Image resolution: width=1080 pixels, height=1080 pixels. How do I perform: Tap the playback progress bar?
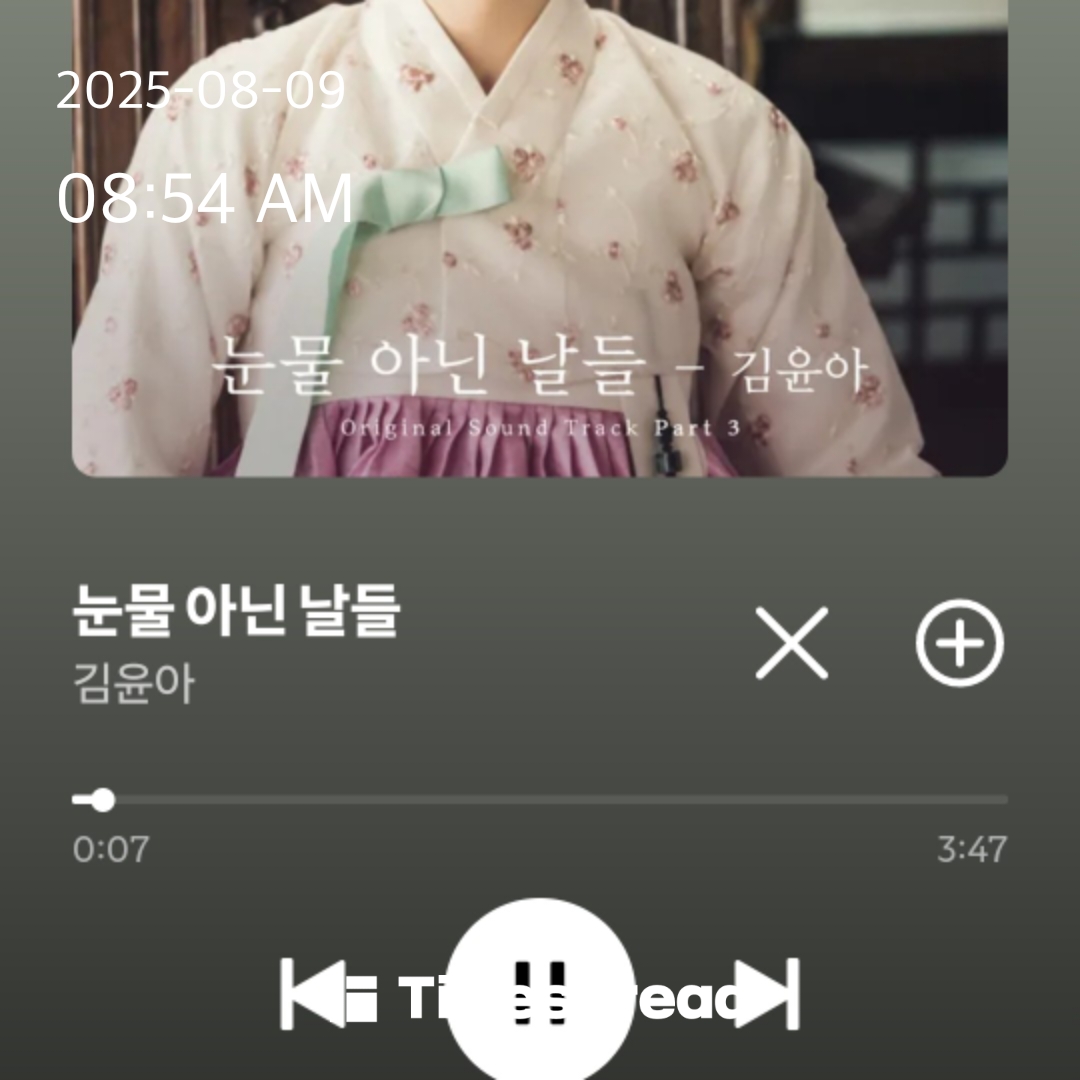coord(540,800)
